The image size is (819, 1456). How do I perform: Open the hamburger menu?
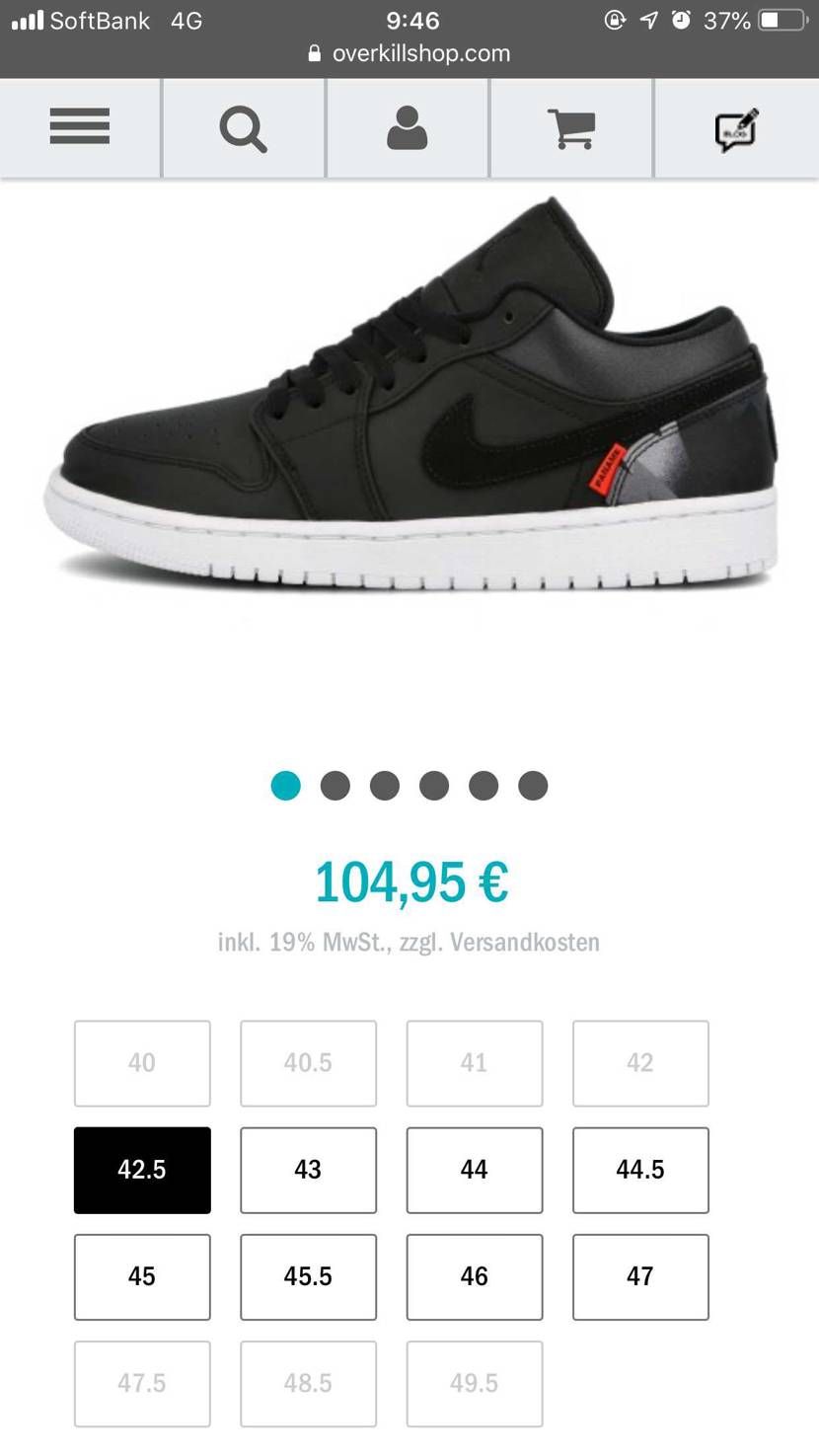[80, 127]
